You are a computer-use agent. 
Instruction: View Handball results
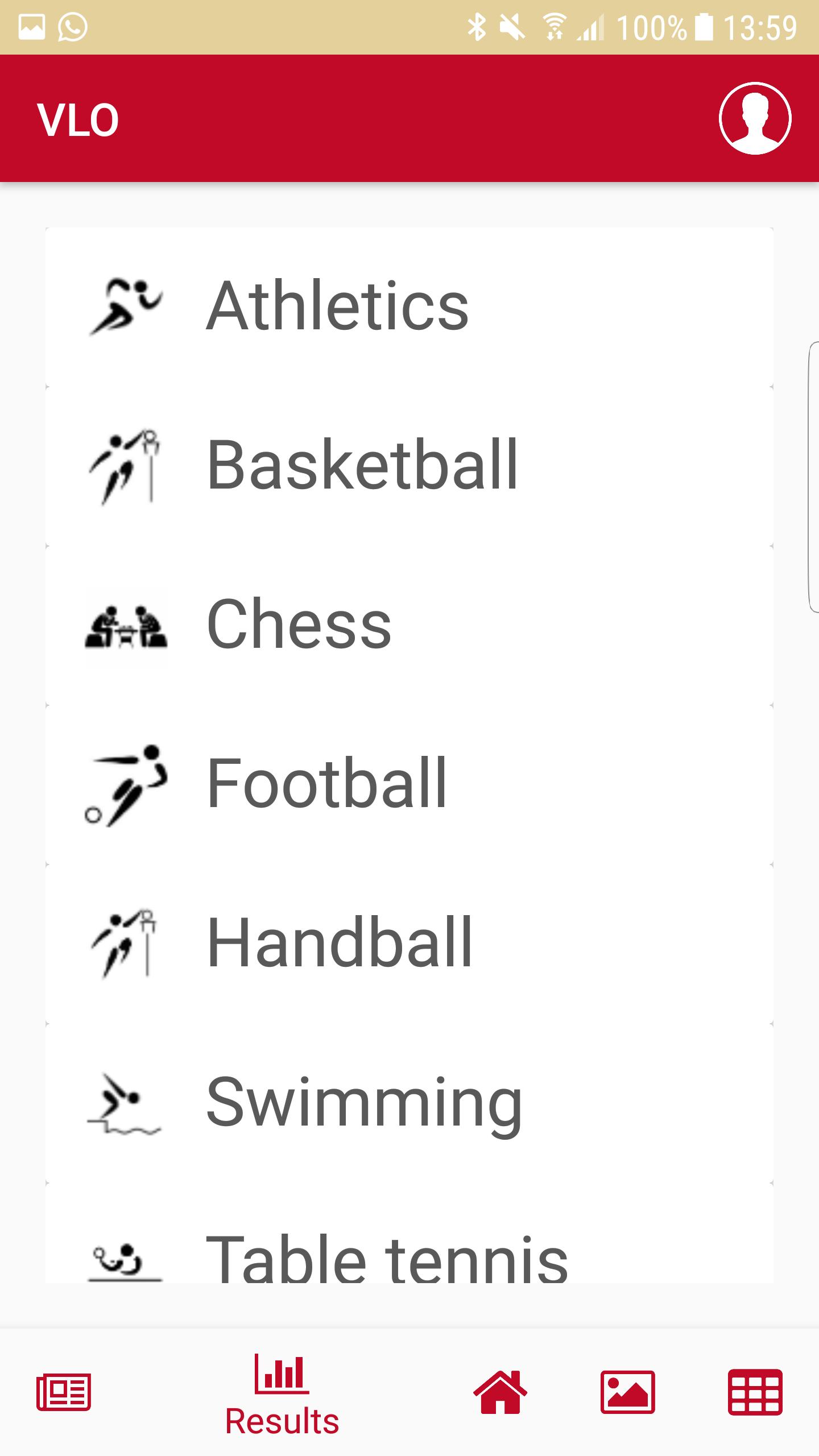point(340,943)
